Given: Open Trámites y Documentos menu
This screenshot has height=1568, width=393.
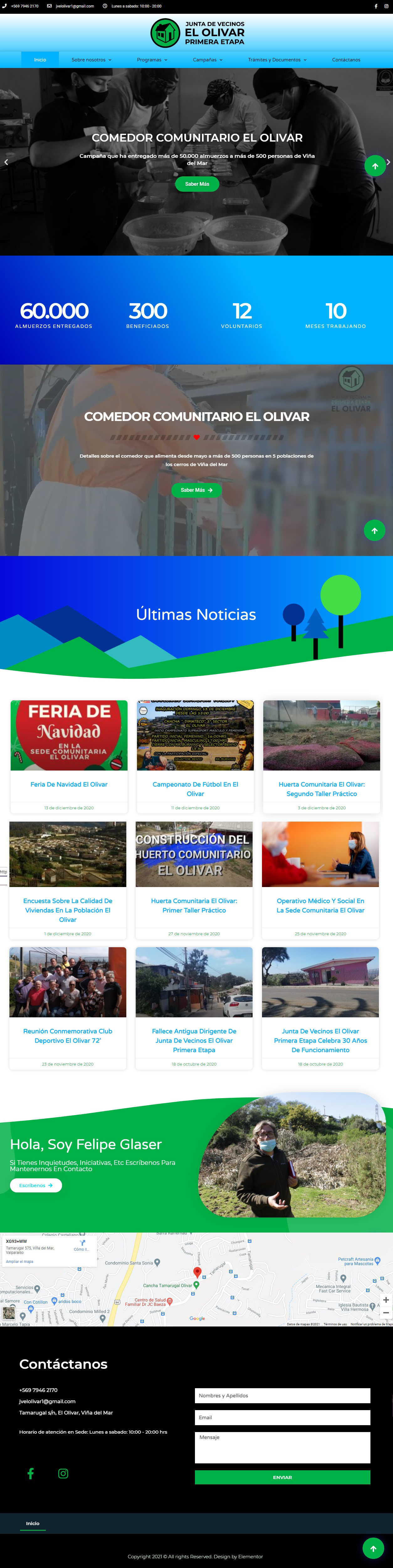Looking at the screenshot, I should [277, 60].
